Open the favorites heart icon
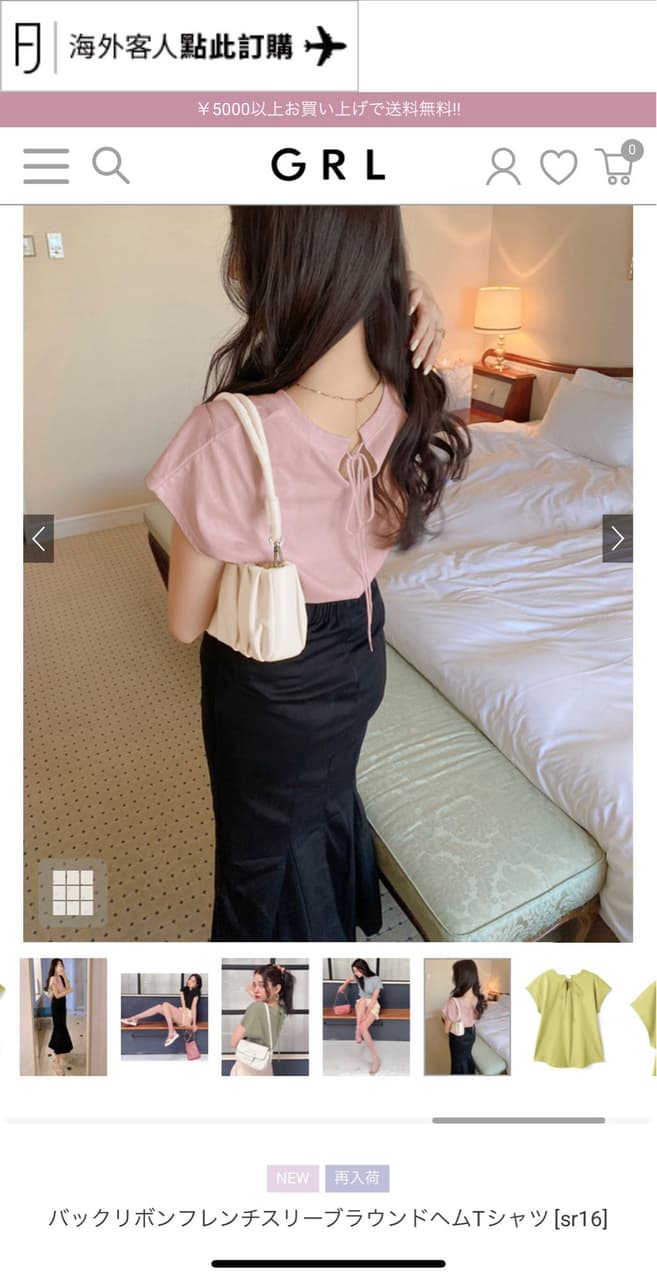The height and width of the screenshot is (1280, 657). 559,167
